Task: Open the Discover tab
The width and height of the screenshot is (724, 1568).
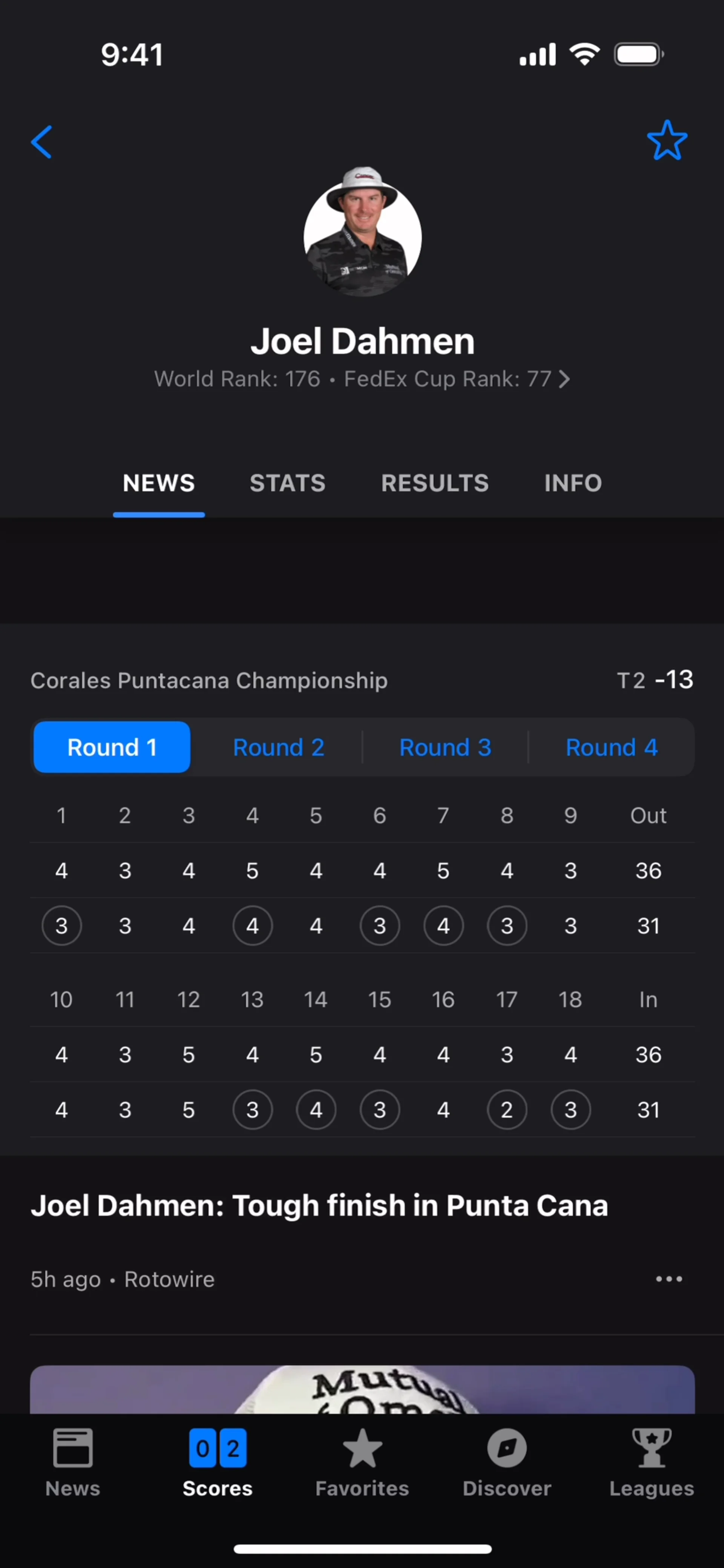Action: tap(507, 1462)
